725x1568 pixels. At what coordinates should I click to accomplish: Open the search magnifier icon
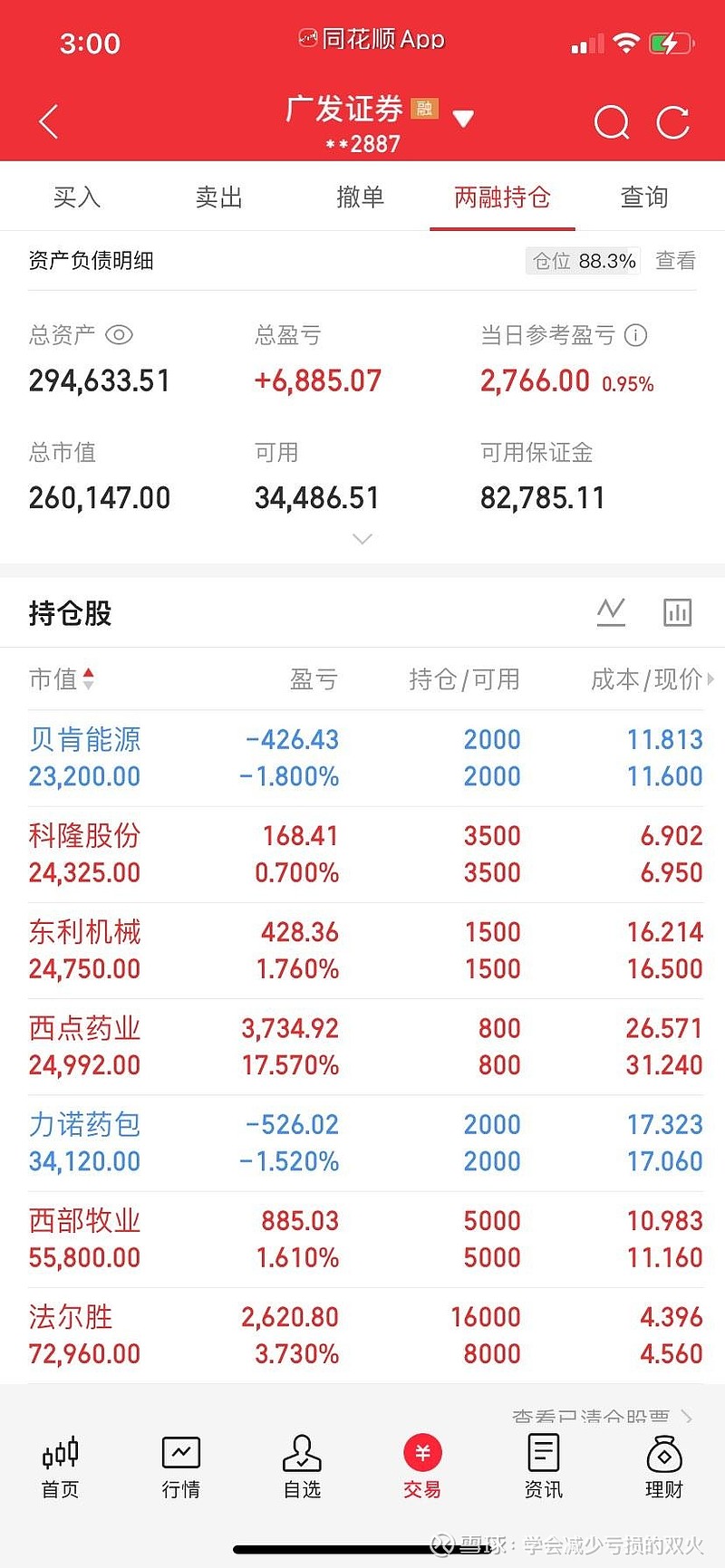611,122
